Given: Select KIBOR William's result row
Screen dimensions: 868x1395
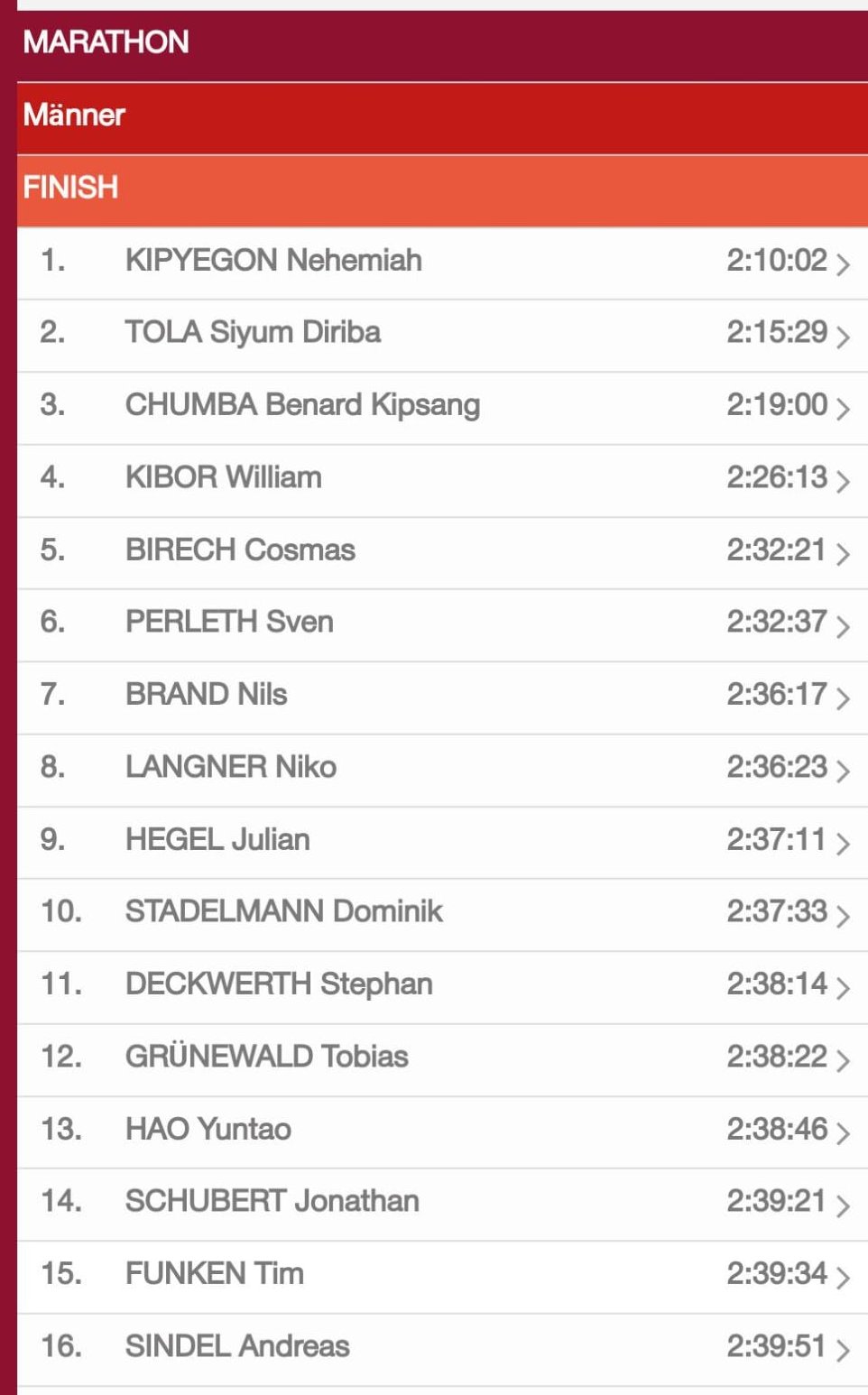Looking at the screenshot, I should [442, 480].
